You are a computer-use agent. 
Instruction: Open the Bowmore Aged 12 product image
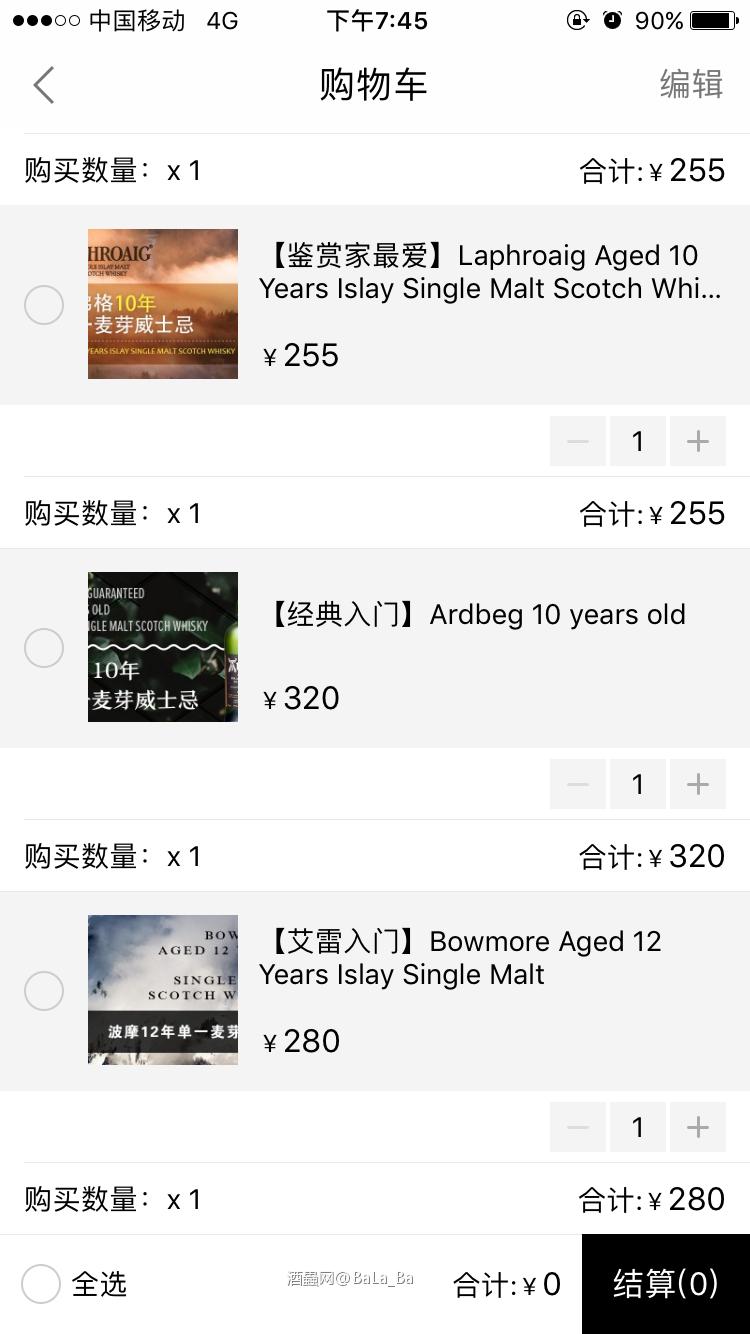pyautogui.click(x=163, y=990)
